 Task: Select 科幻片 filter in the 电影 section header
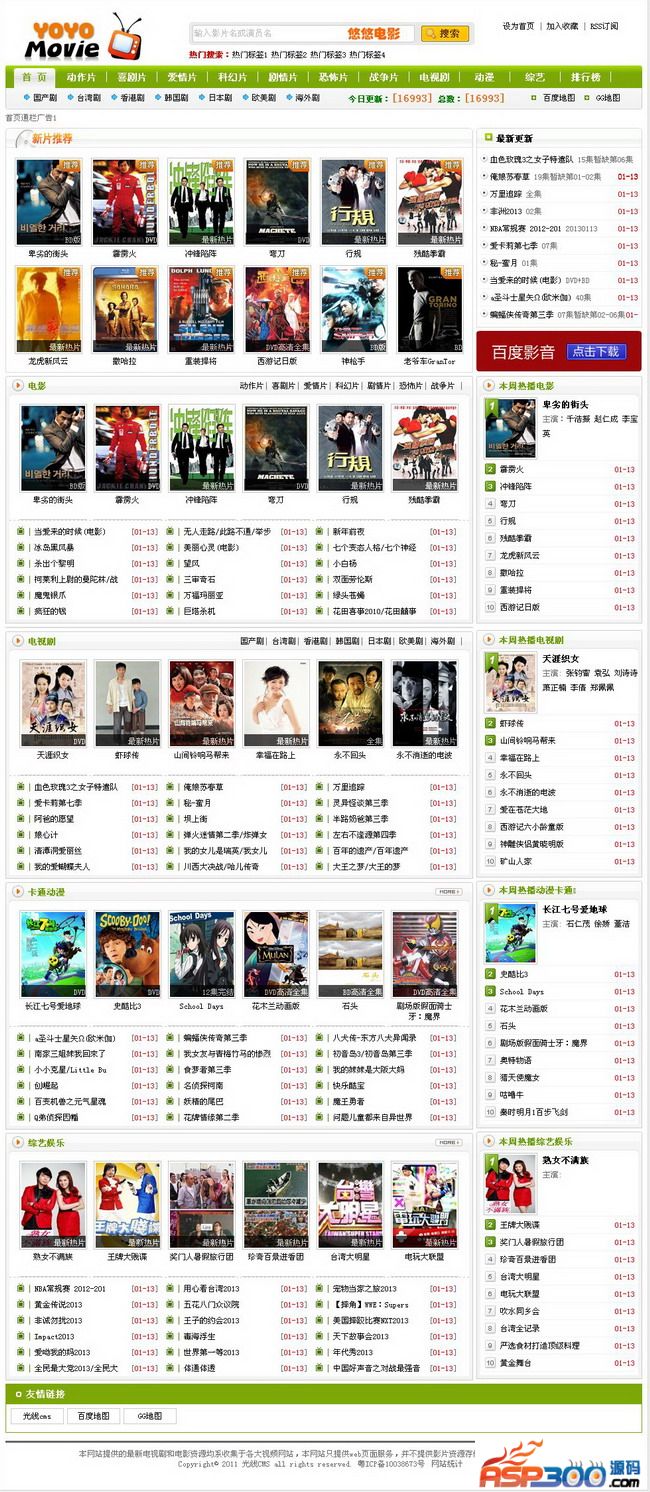point(346,385)
